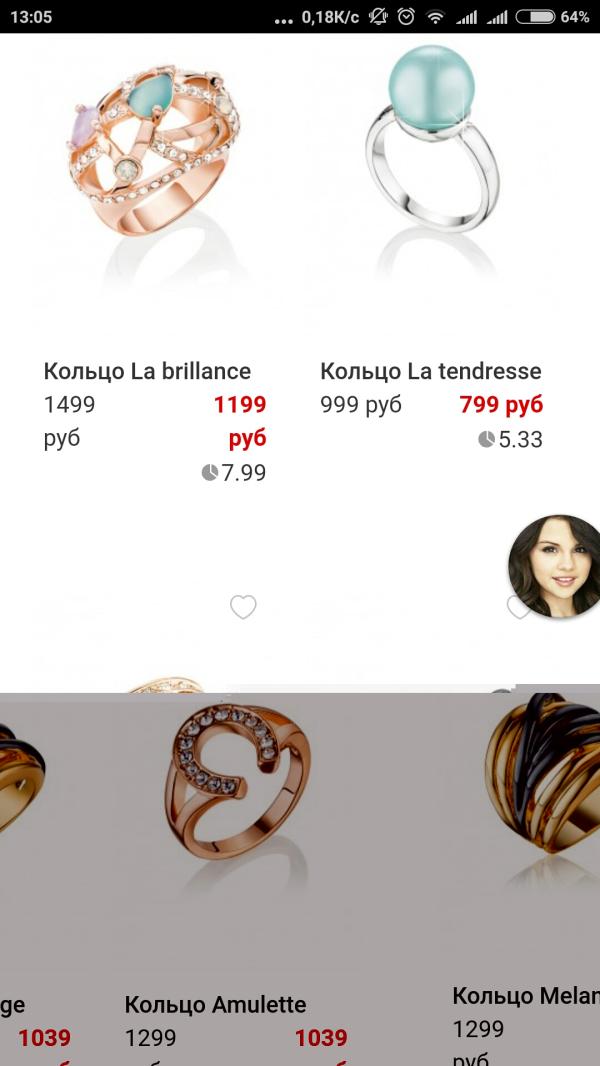
Task: Add Кольцо La brillance to favorites
Action: click(243, 606)
